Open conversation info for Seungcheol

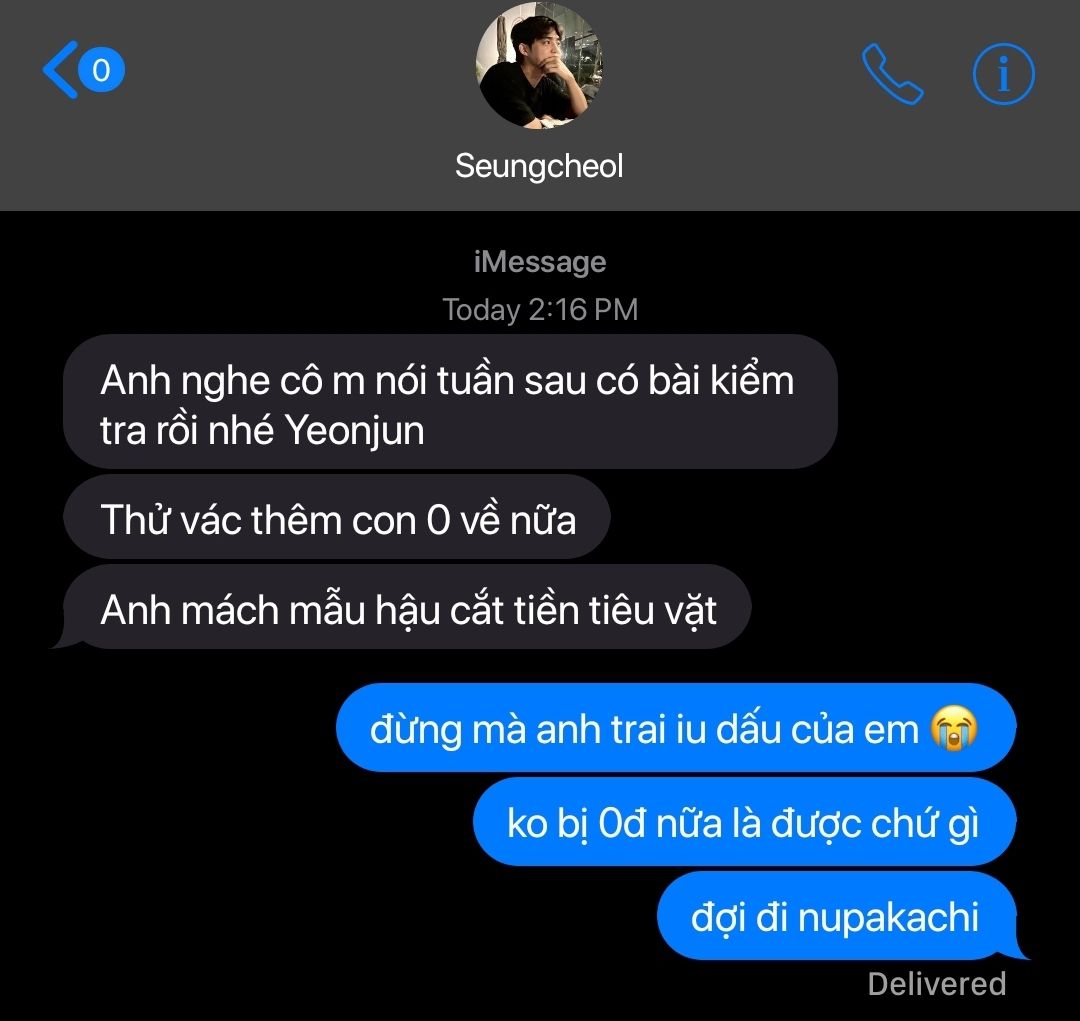[1003, 74]
